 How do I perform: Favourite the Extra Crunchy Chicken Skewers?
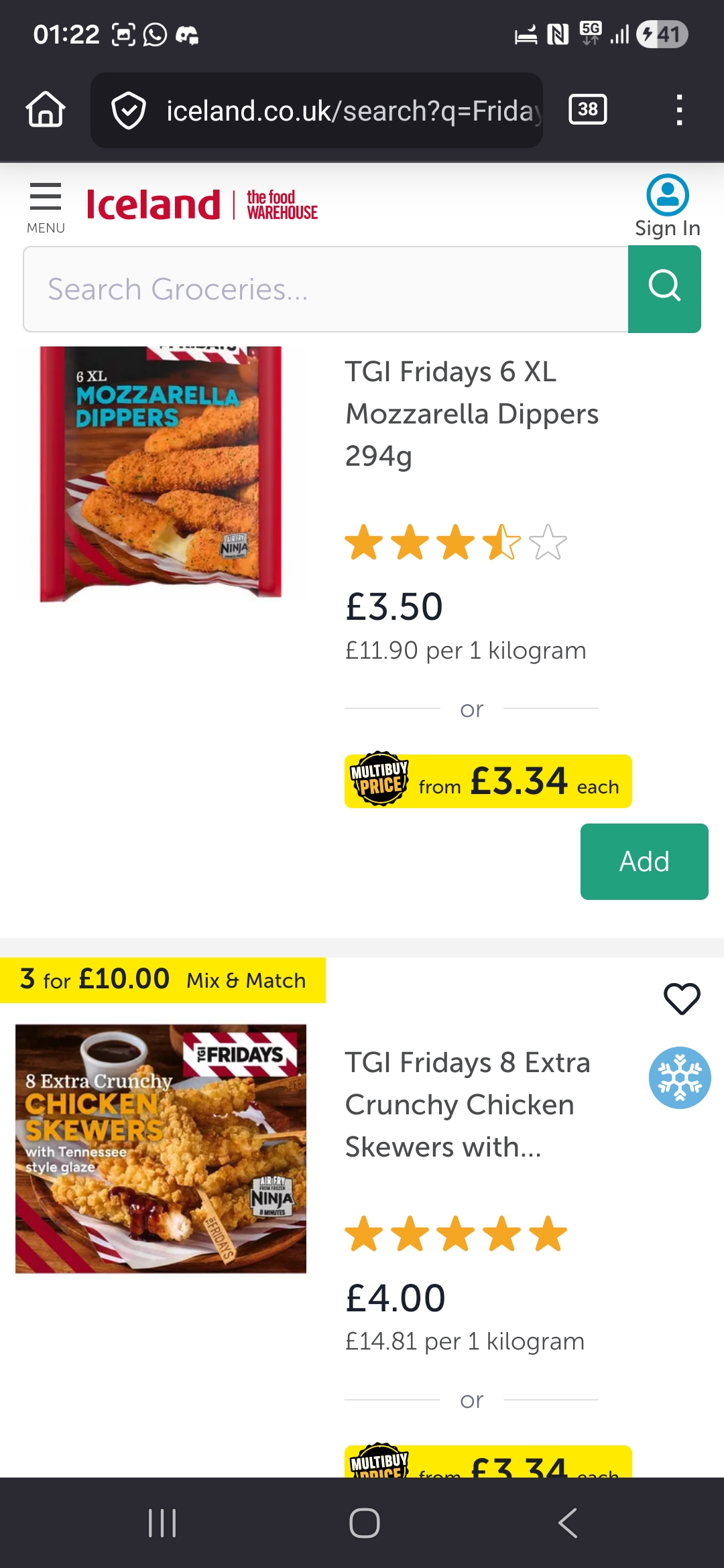tap(682, 999)
